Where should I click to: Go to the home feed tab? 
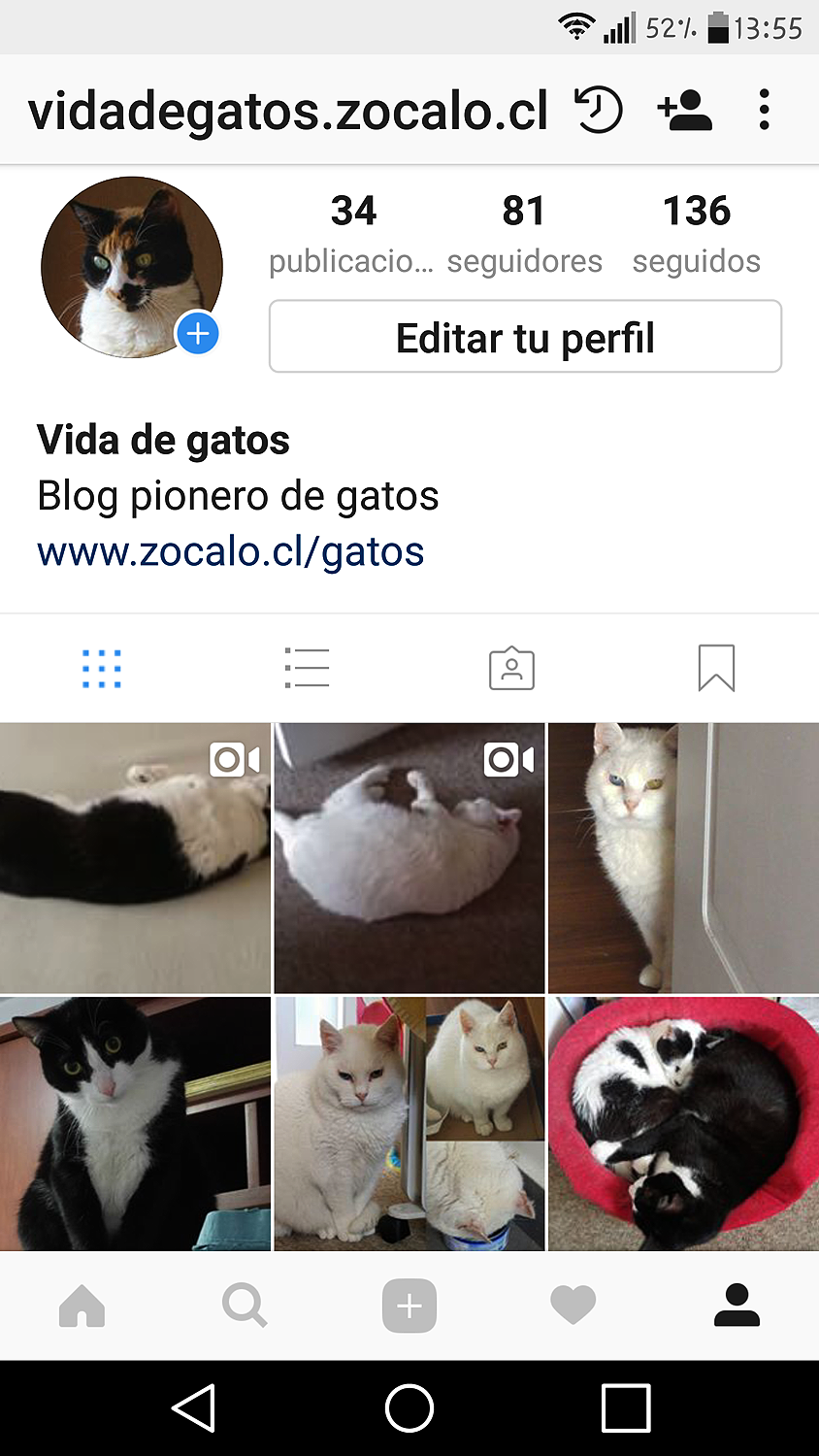pos(82,1306)
